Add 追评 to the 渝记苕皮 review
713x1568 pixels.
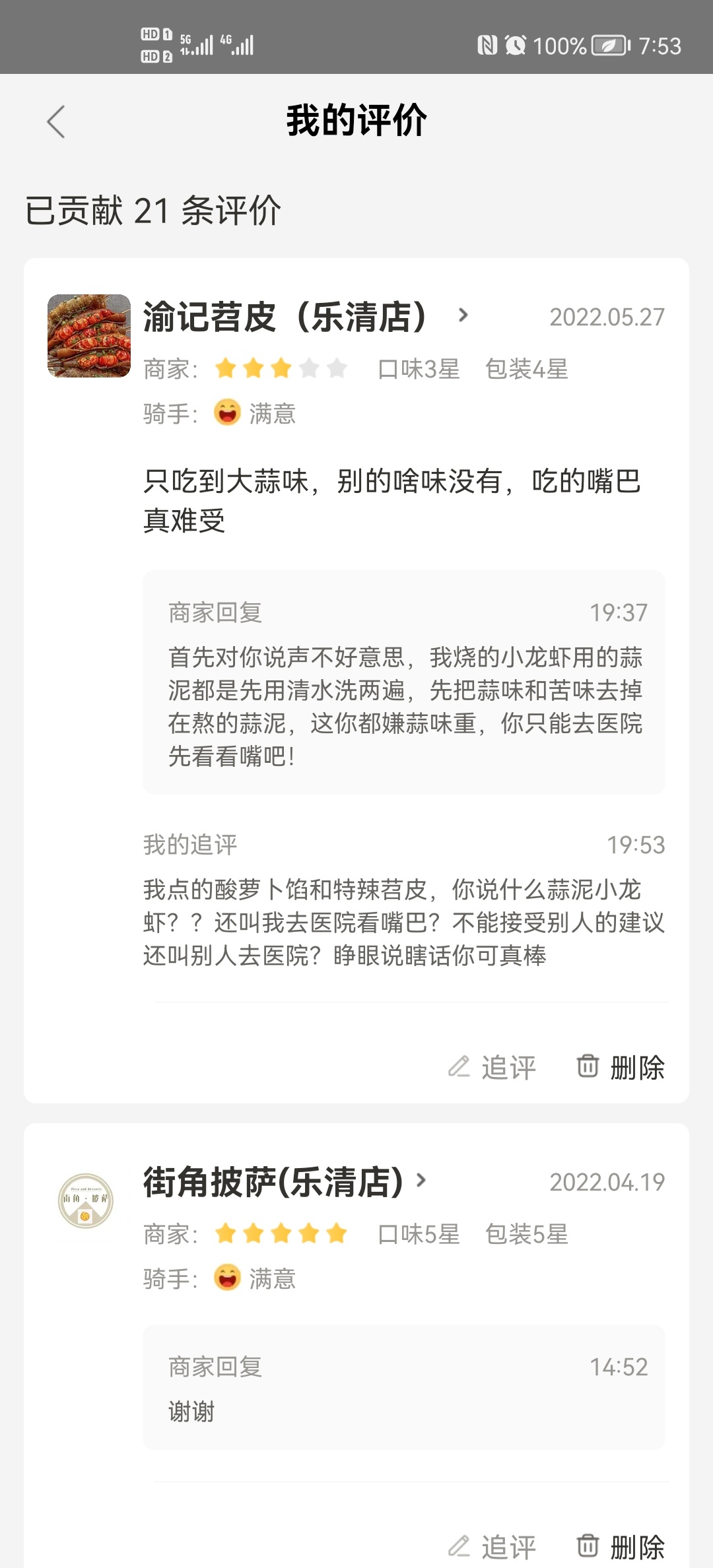click(x=492, y=1067)
